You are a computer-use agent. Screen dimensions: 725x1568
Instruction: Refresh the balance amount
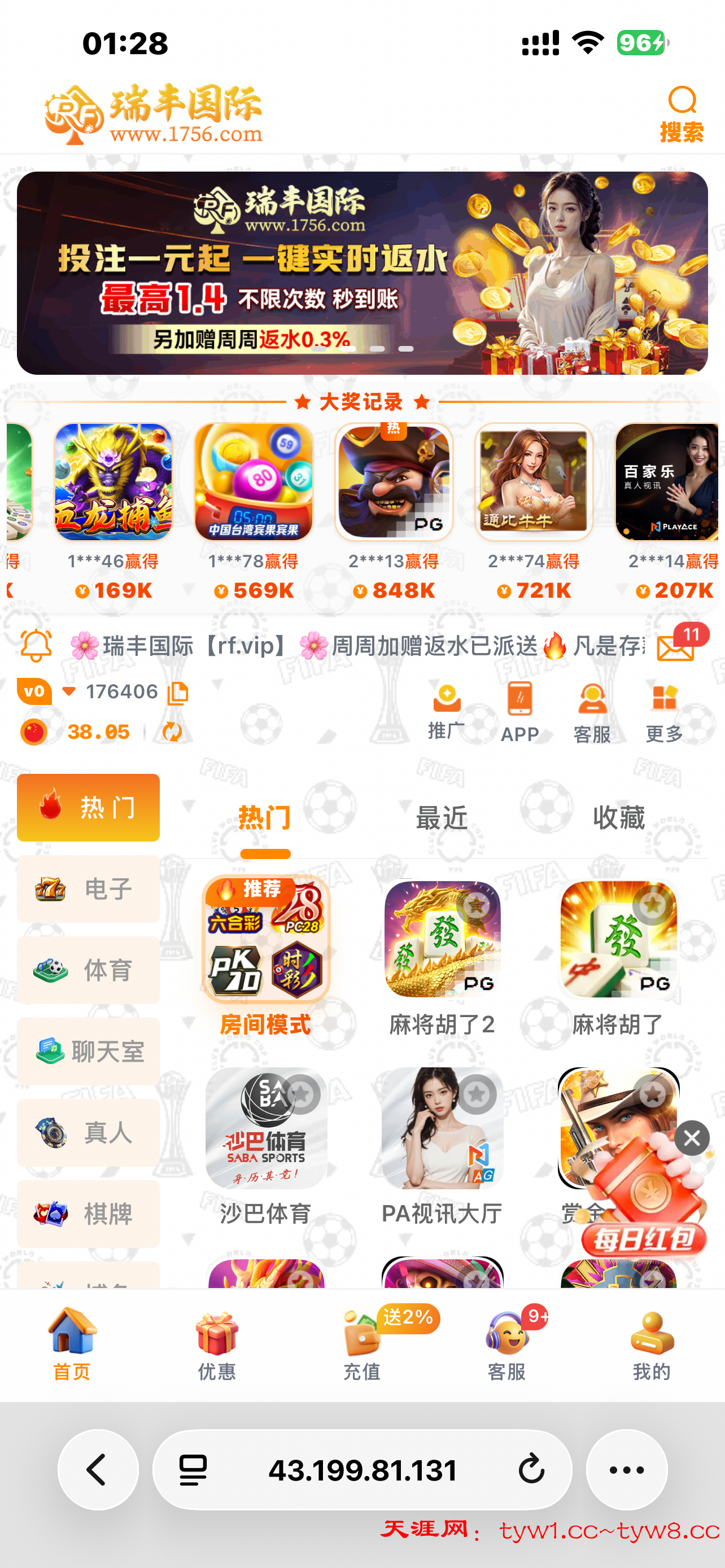(x=172, y=731)
